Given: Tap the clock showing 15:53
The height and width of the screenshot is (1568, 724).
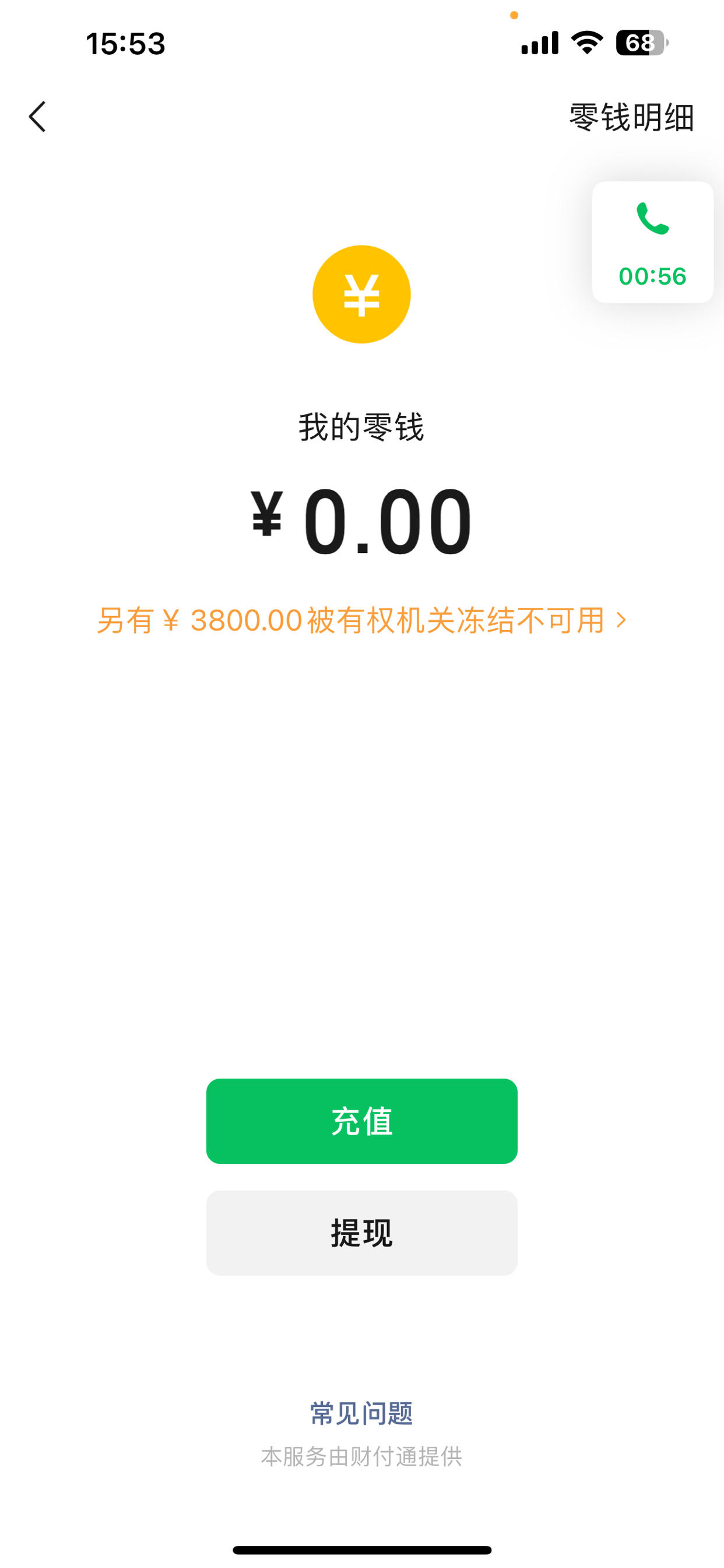Looking at the screenshot, I should point(125,43).
